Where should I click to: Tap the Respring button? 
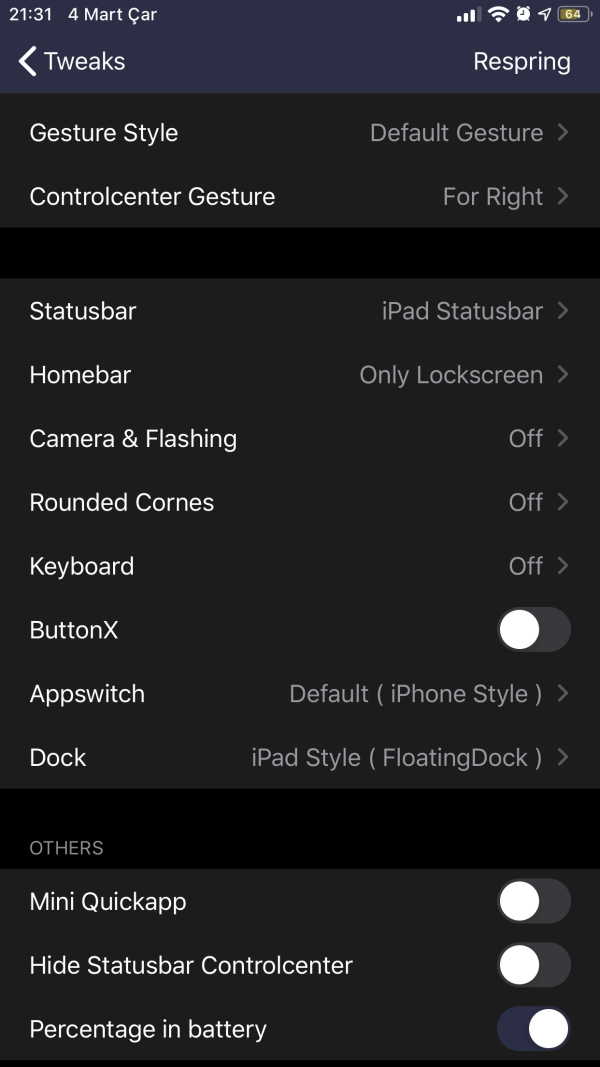(521, 61)
